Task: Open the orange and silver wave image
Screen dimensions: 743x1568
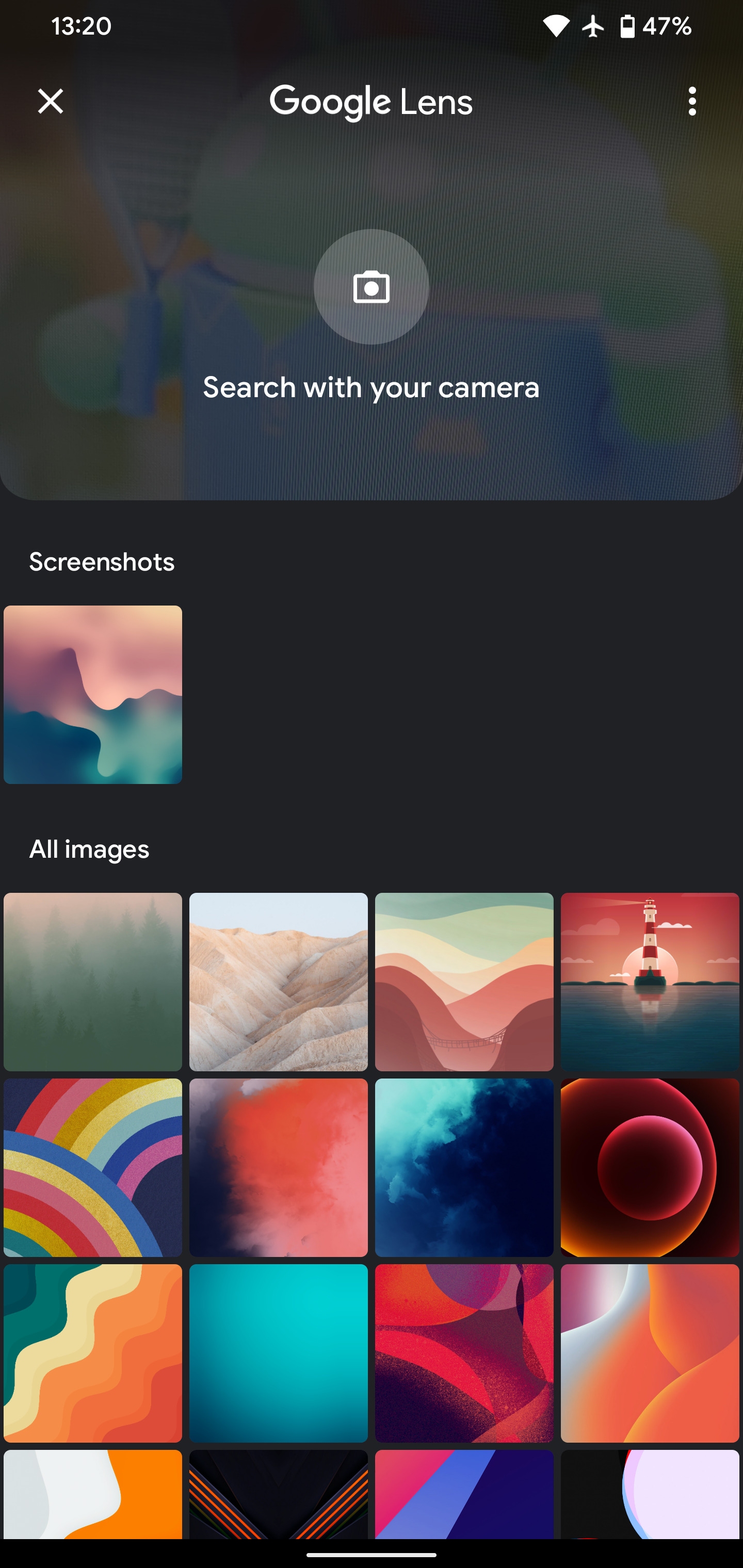Action: click(x=650, y=1353)
